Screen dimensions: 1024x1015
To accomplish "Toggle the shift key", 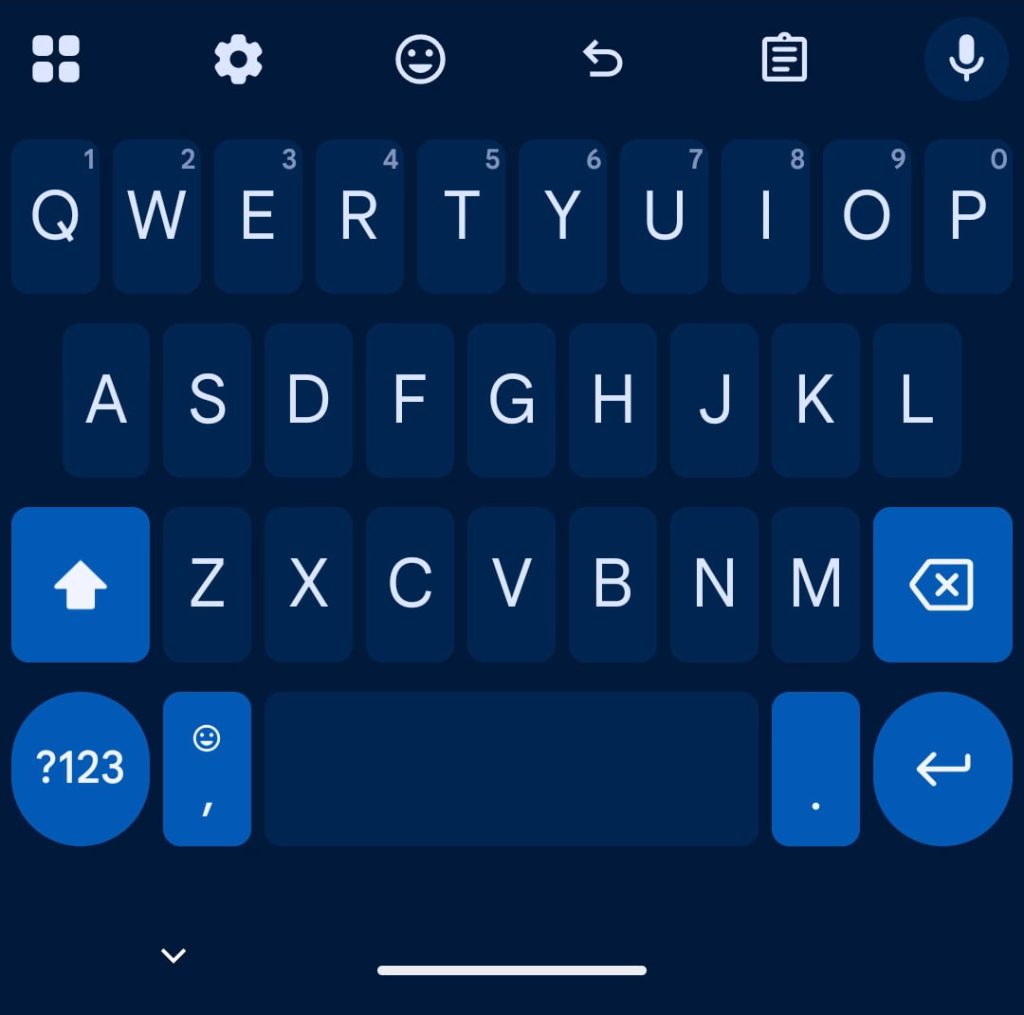I will [x=81, y=585].
